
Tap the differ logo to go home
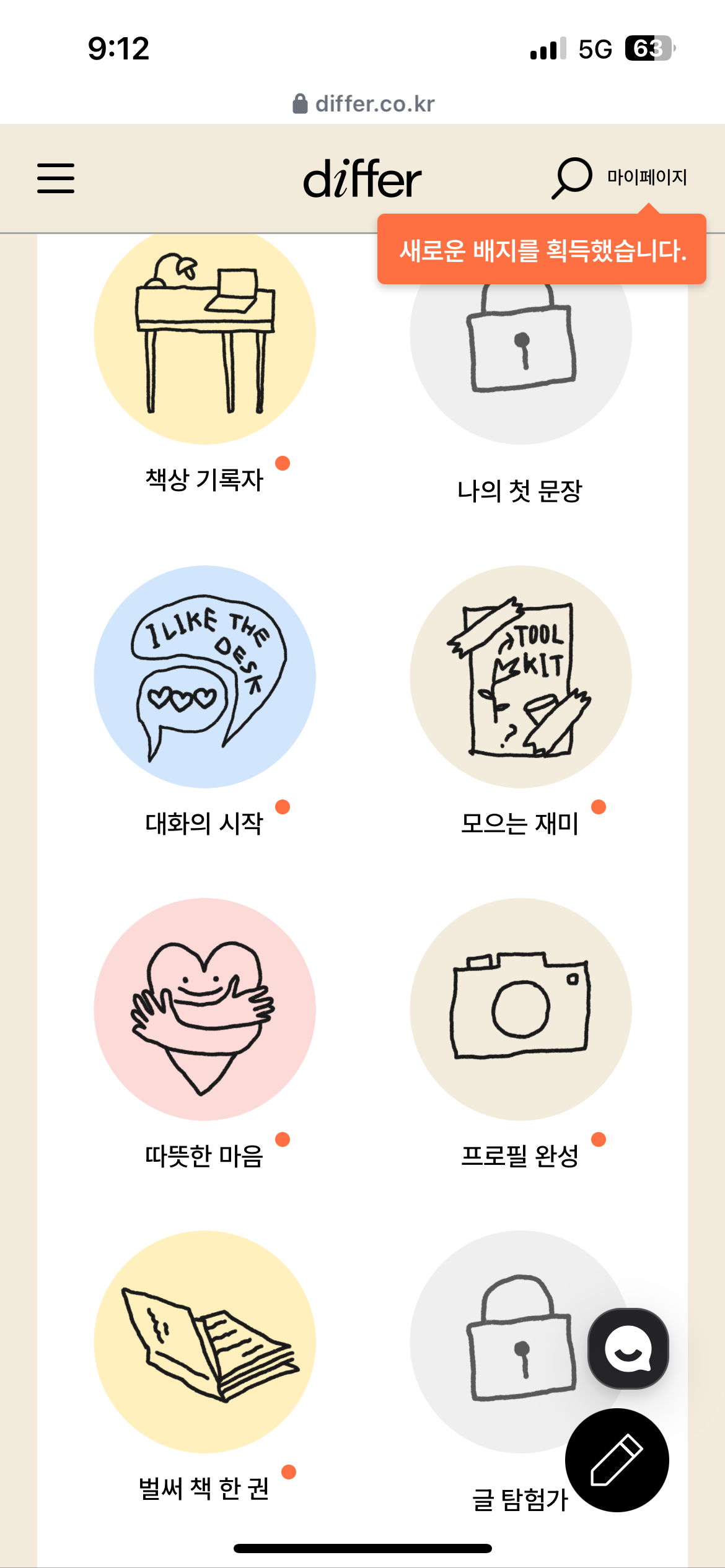point(362,179)
